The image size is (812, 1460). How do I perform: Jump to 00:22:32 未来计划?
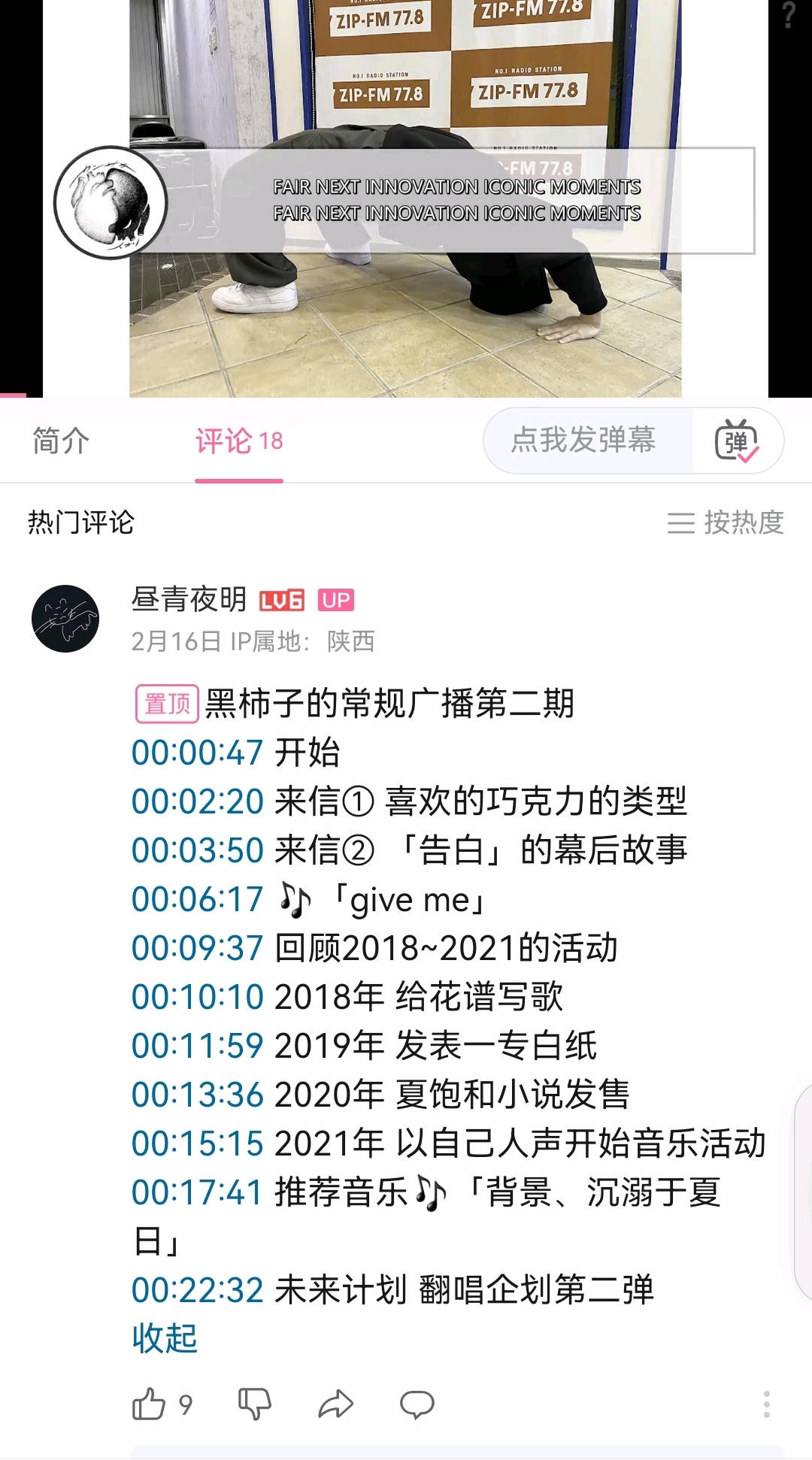click(197, 1290)
